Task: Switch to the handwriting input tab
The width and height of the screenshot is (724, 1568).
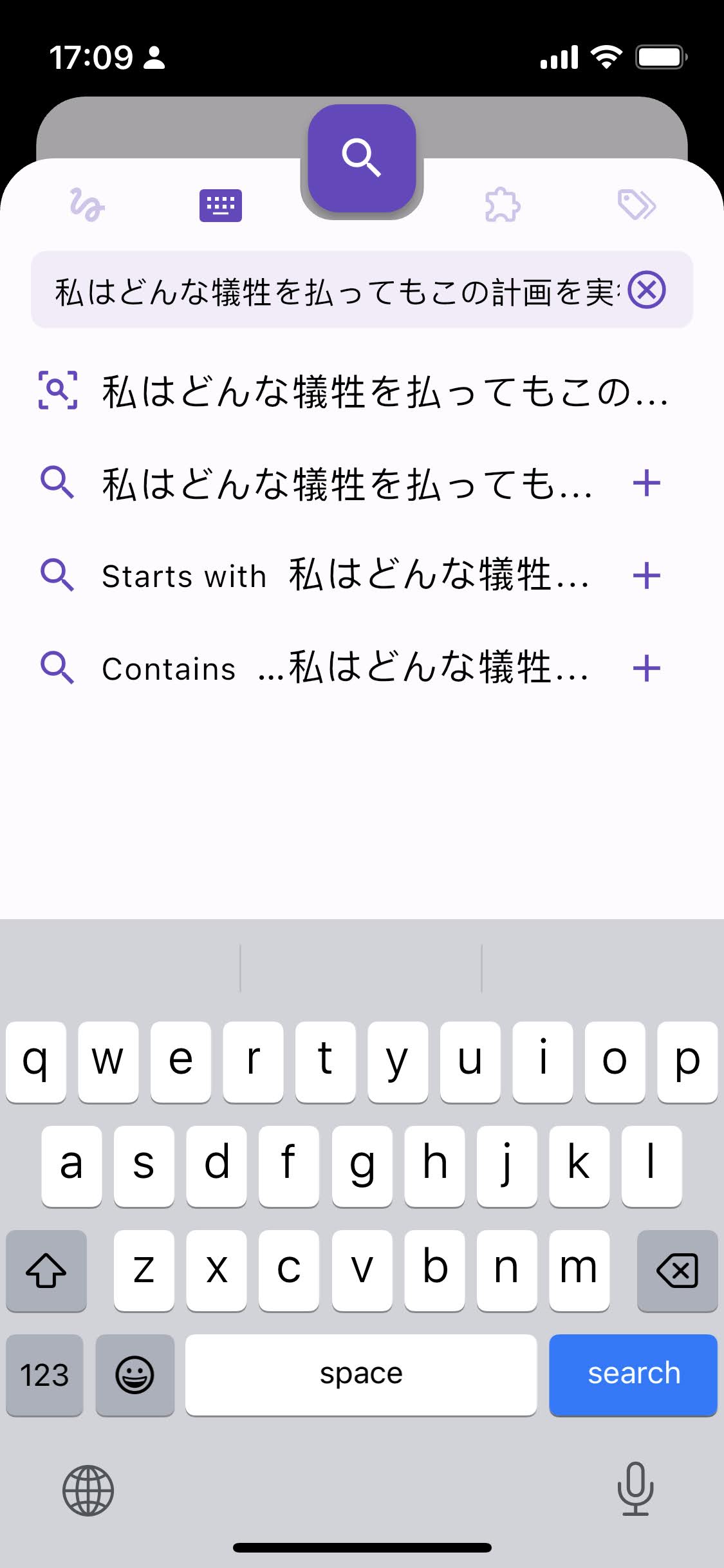Action: point(88,205)
